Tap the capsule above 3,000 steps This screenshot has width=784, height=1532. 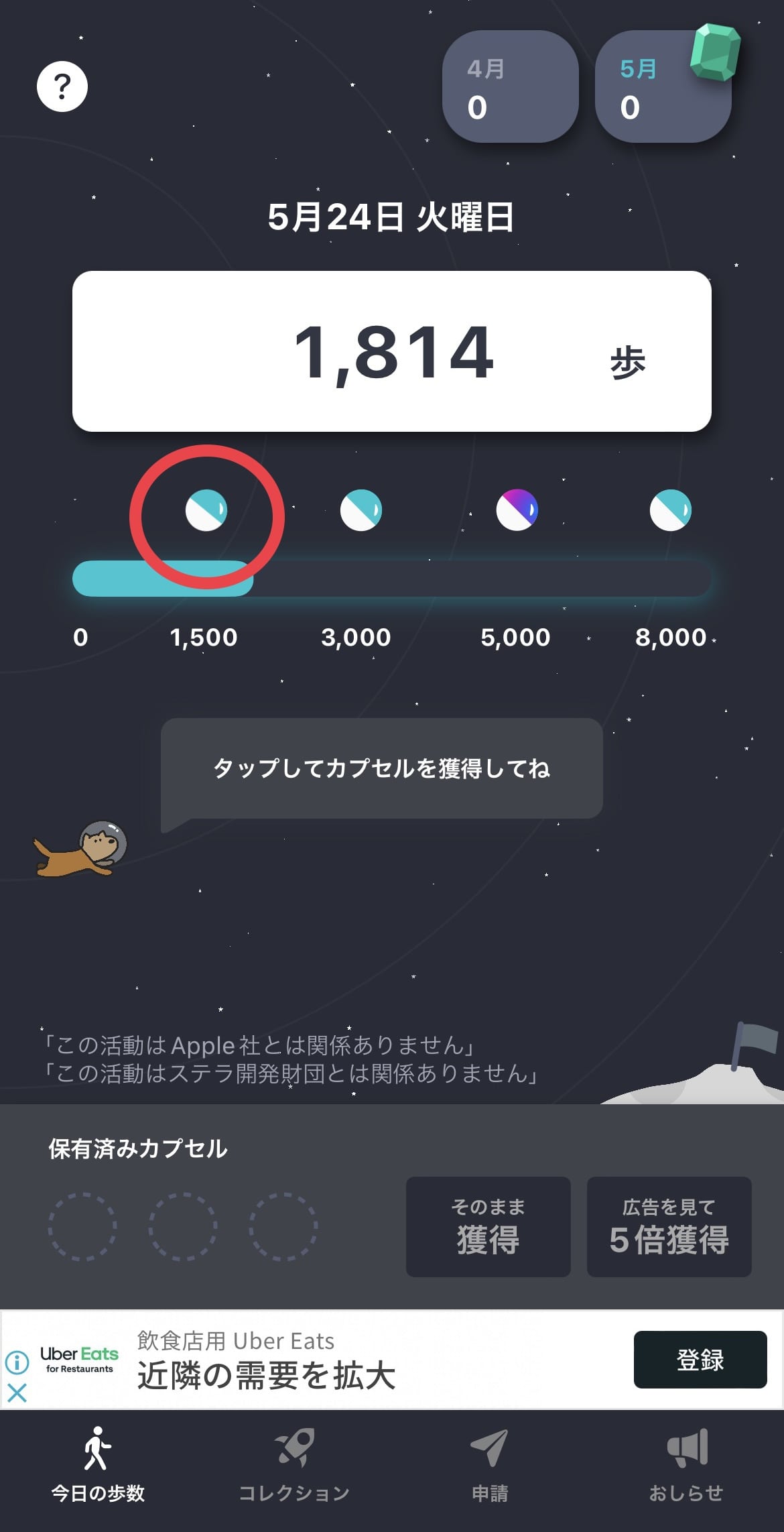point(361,510)
